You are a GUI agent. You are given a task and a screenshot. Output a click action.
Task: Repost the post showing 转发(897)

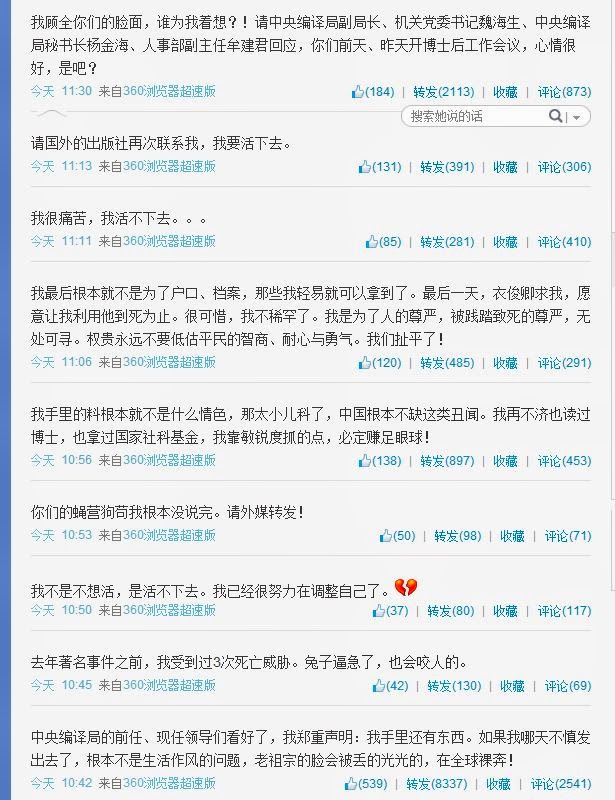click(446, 461)
